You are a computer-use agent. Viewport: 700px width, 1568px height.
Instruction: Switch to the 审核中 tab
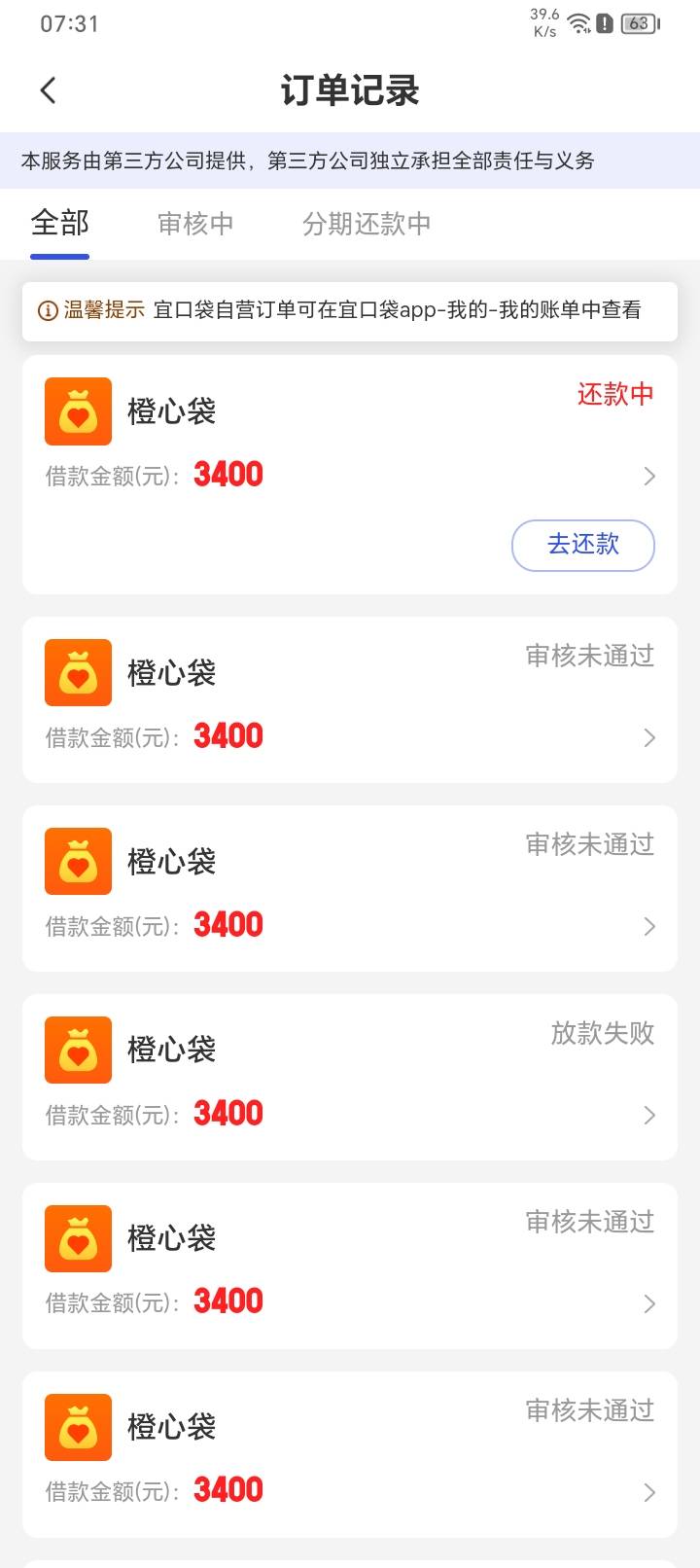(195, 224)
